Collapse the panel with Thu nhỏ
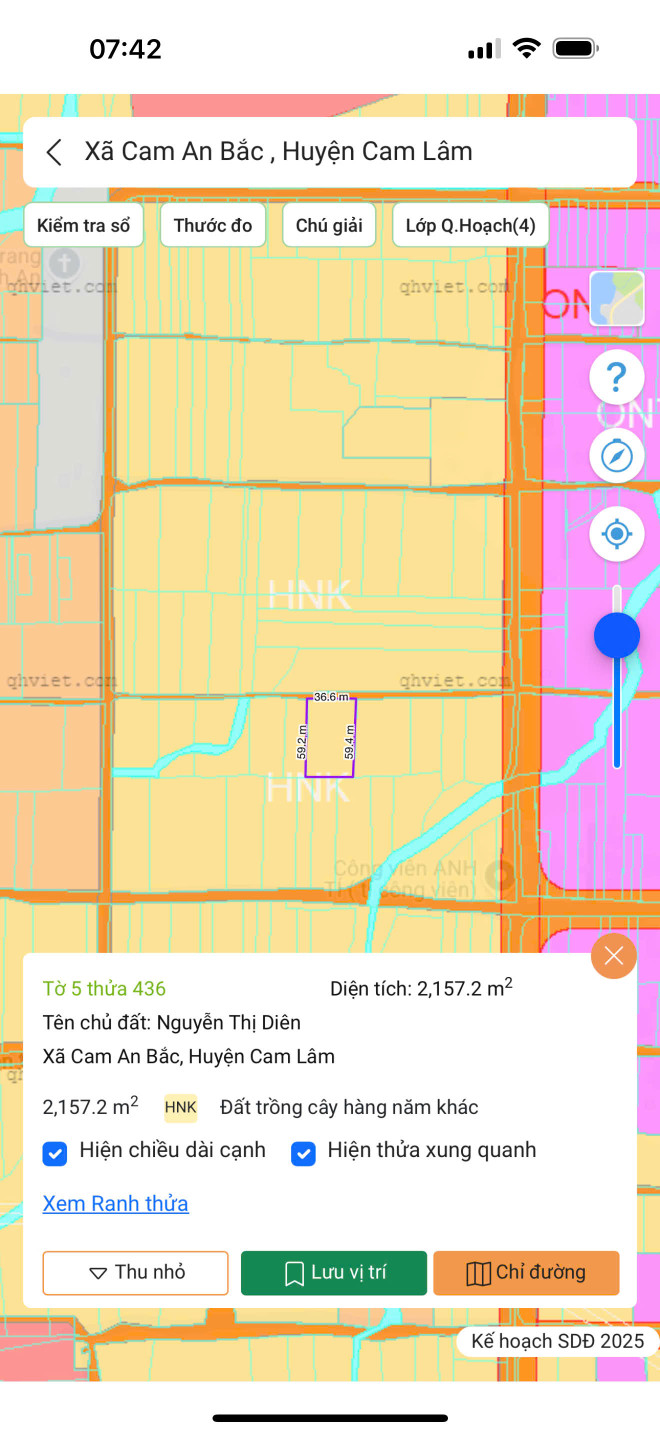 (x=136, y=1273)
